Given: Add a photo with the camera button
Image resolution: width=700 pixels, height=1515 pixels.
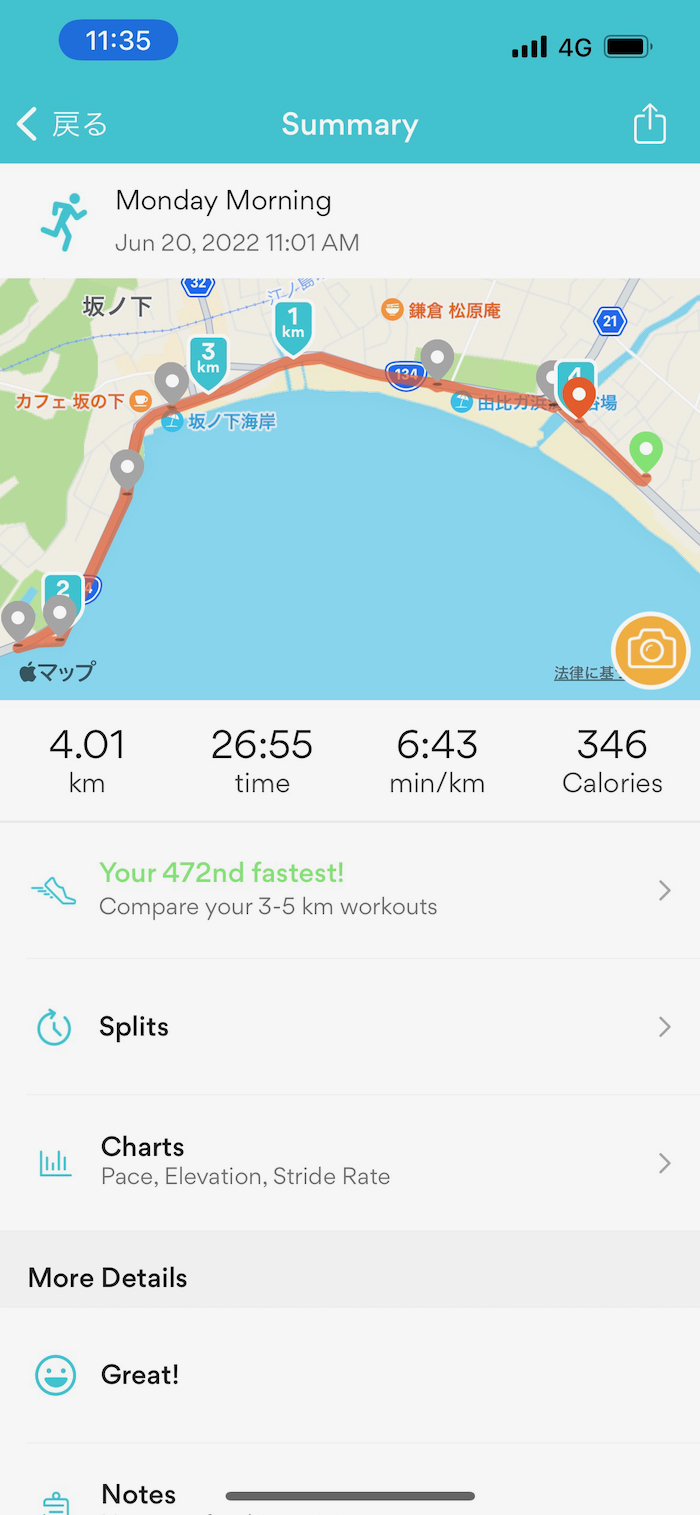Looking at the screenshot, I should coord(651,651).
